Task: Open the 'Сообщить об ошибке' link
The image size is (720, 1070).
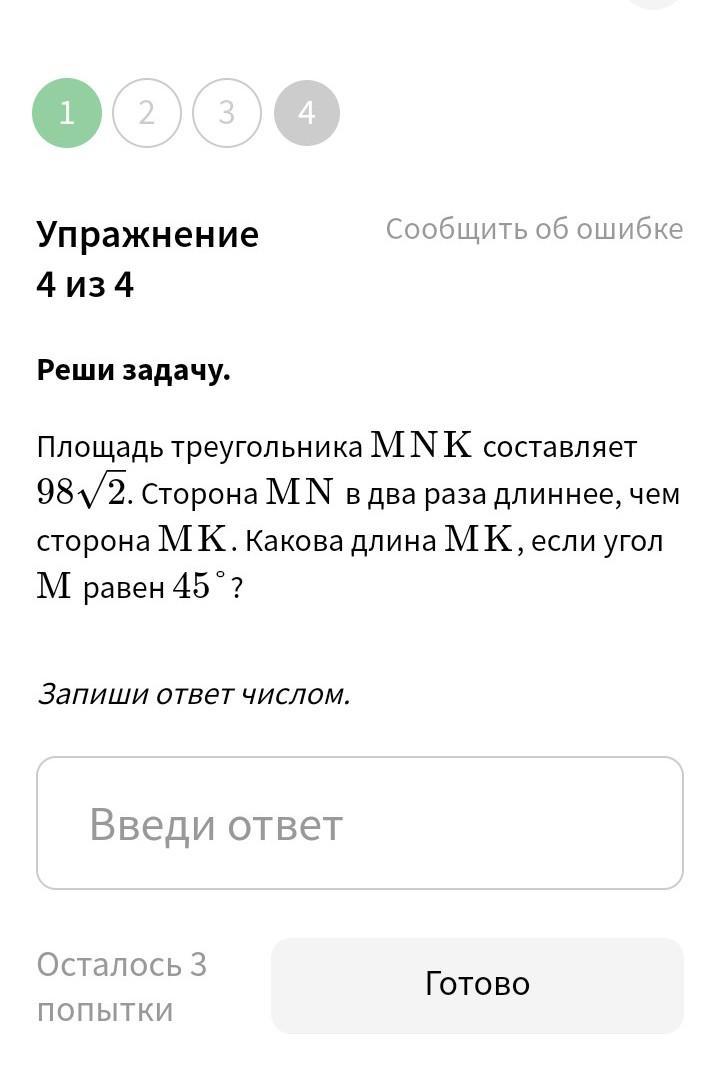Action: click(x=534, y=229)
